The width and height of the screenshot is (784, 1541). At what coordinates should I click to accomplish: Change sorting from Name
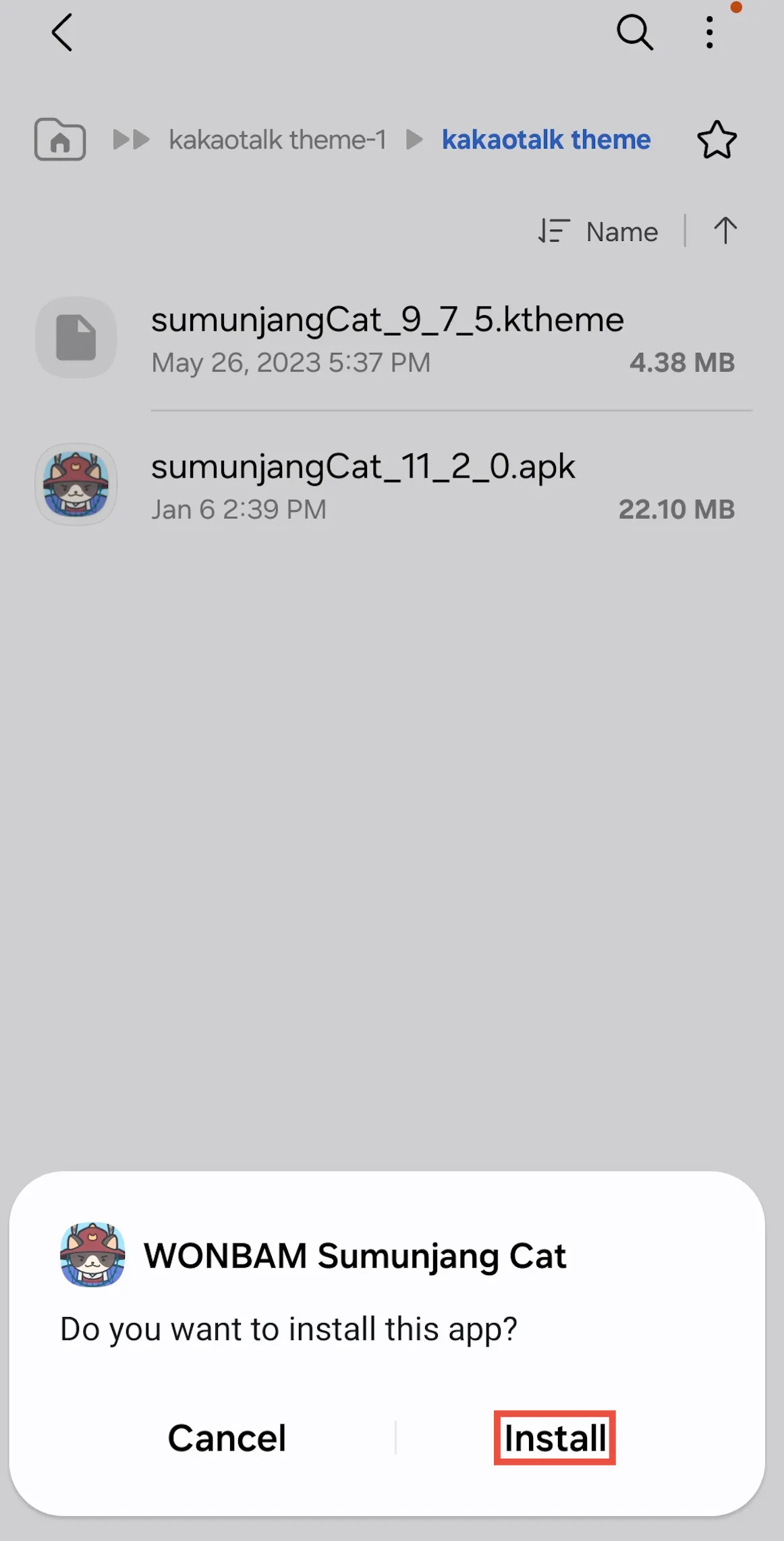[x=599, y=231]
